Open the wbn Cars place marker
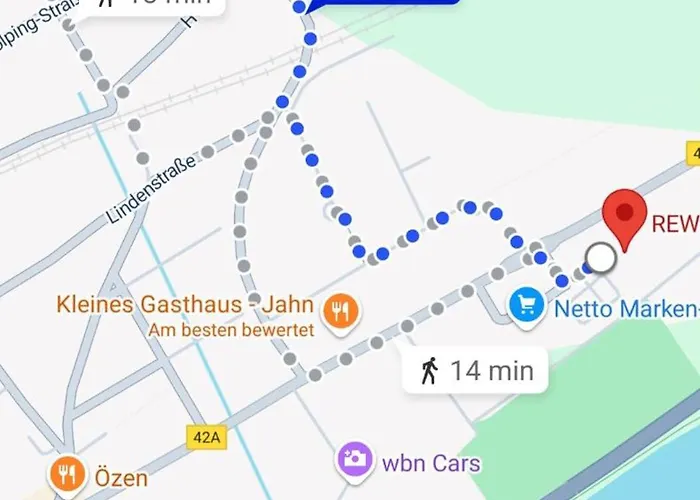Screen dimensions: 700x500 pos(353,461)
